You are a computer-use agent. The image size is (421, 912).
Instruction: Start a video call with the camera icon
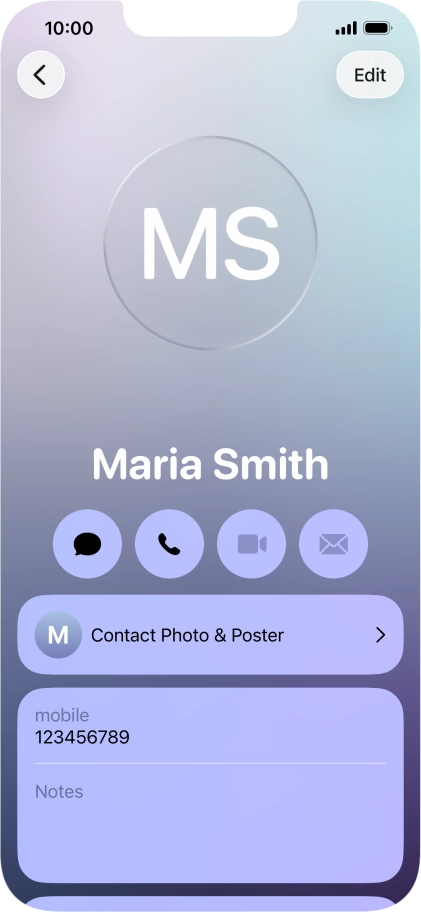click(251, 544)
